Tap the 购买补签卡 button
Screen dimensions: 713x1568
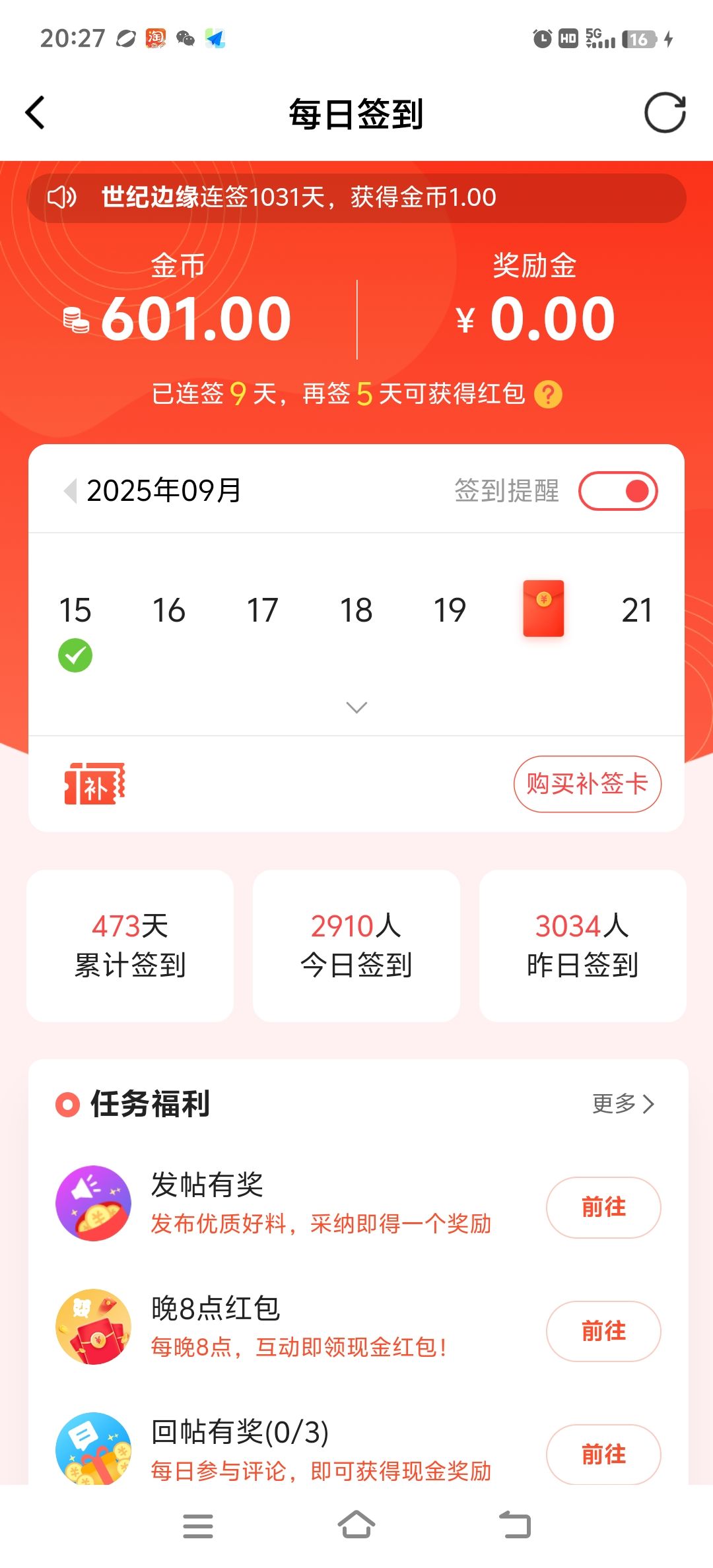(587, 784)
